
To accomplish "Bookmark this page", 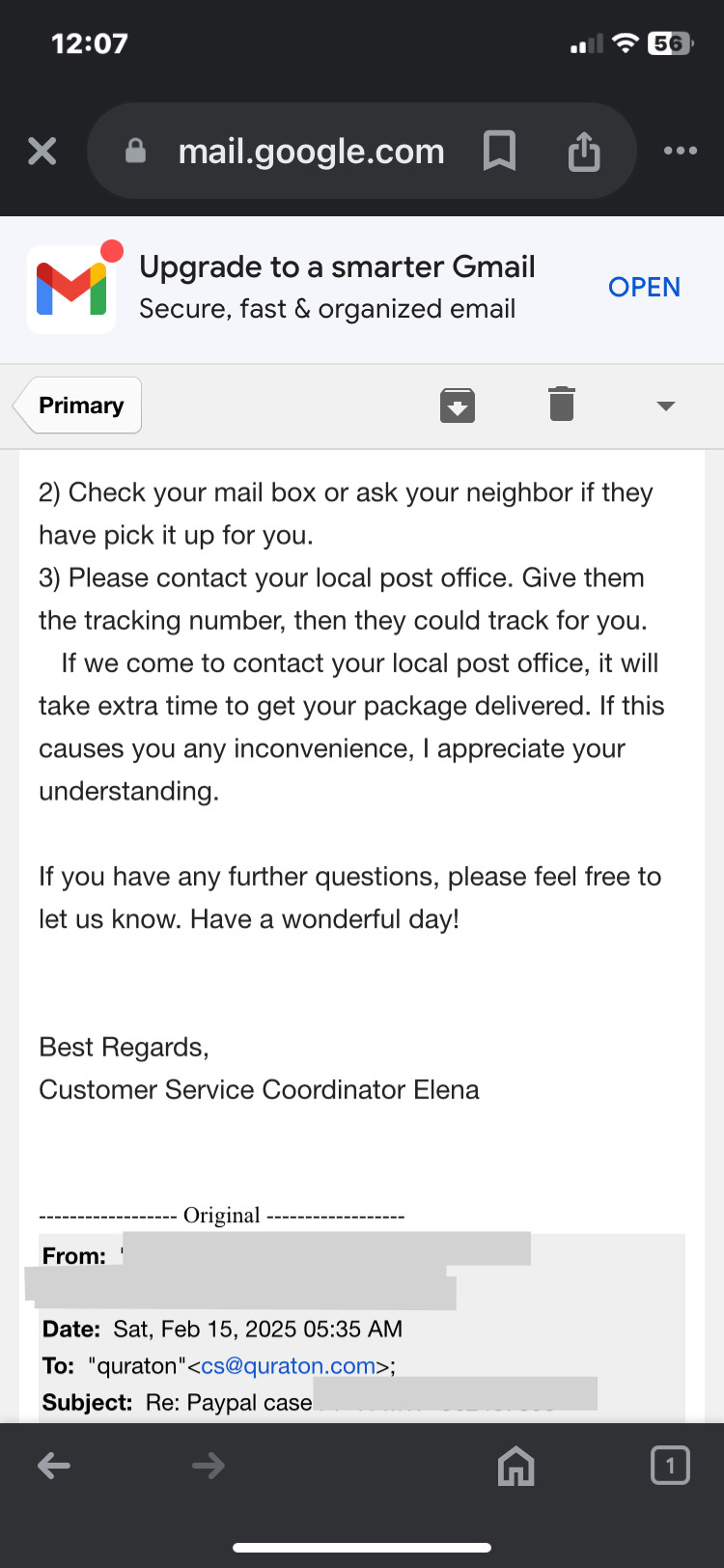I will 499,152.
